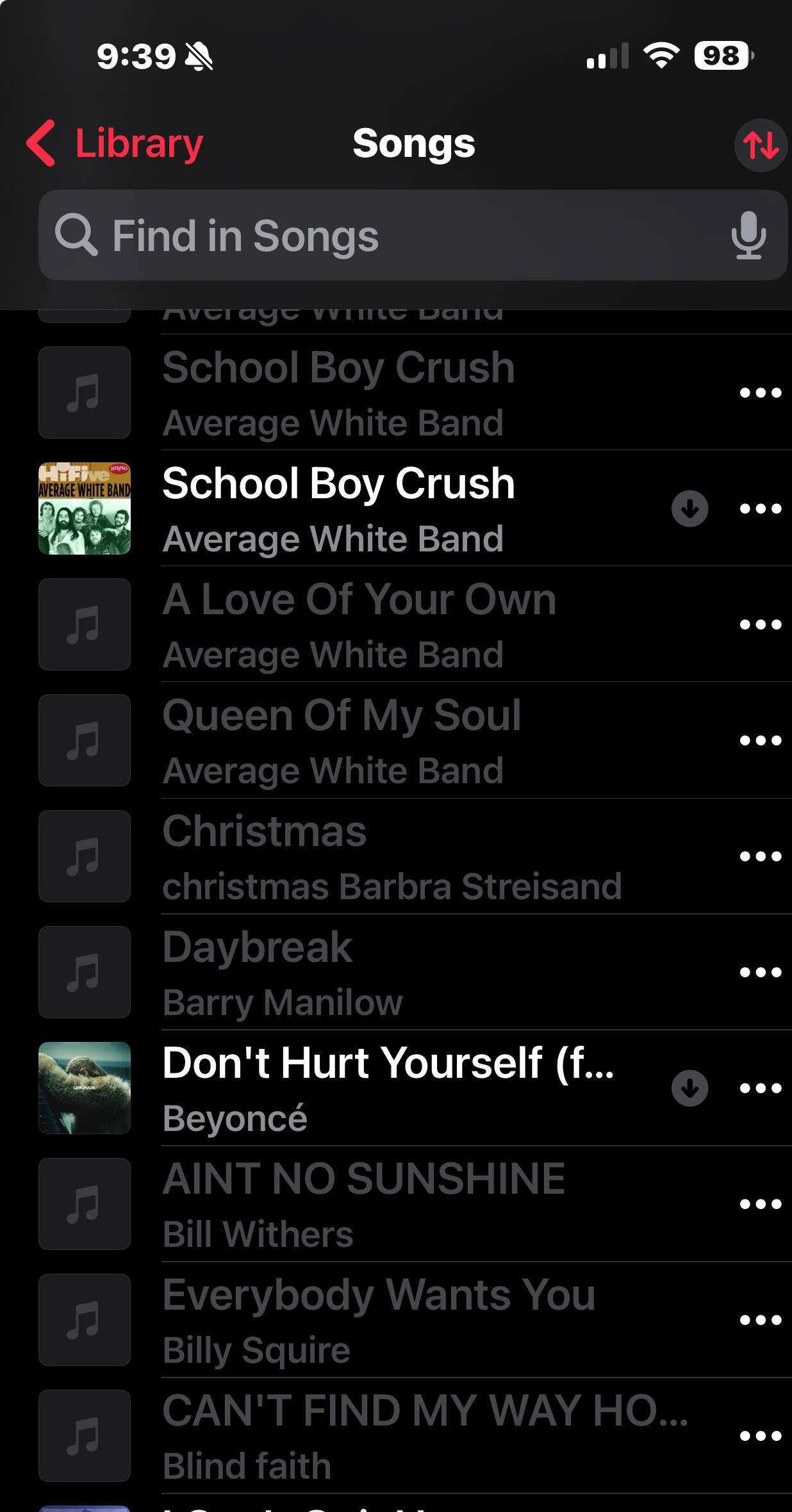This screenshot has width=792, height=1512.
Task: Open more options for Queen Of My Soul
Action: [760, 740]
